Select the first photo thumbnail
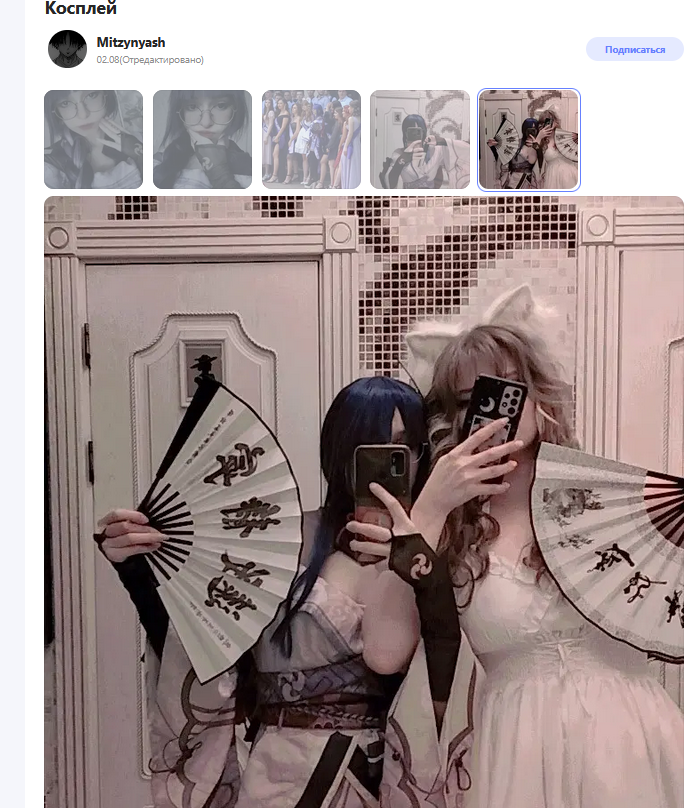The image size is (697, 808). 94,140
